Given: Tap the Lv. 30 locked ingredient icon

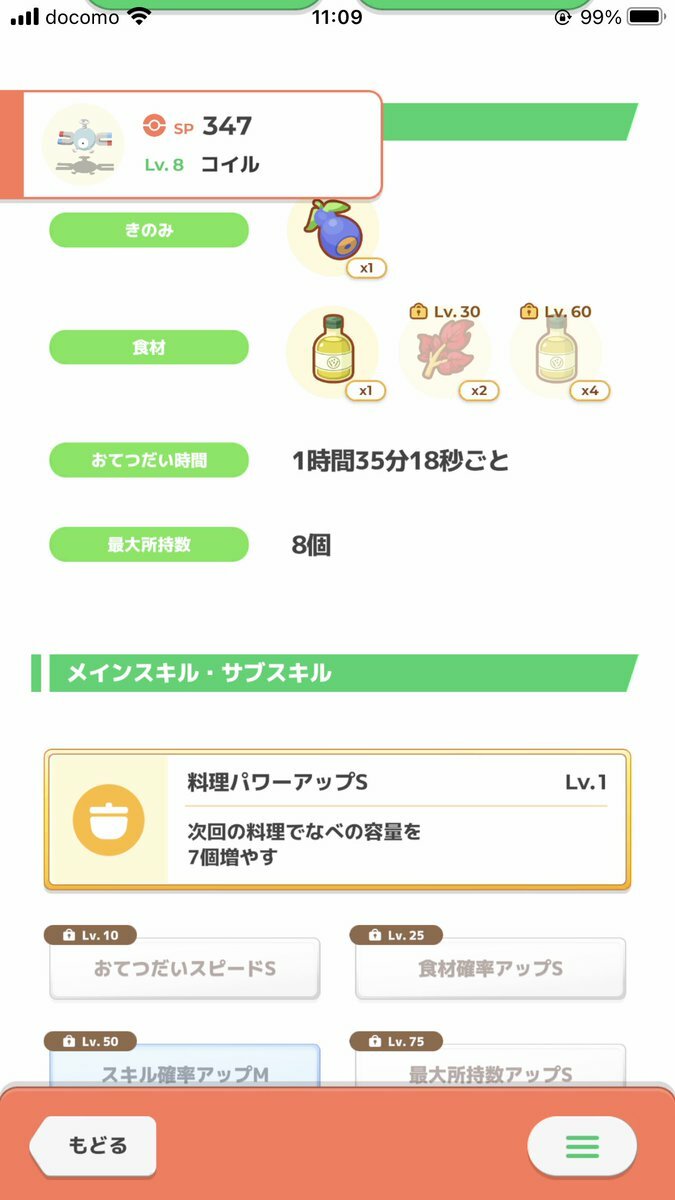Looking at the screenshot, I should click(x=445, y=352).
